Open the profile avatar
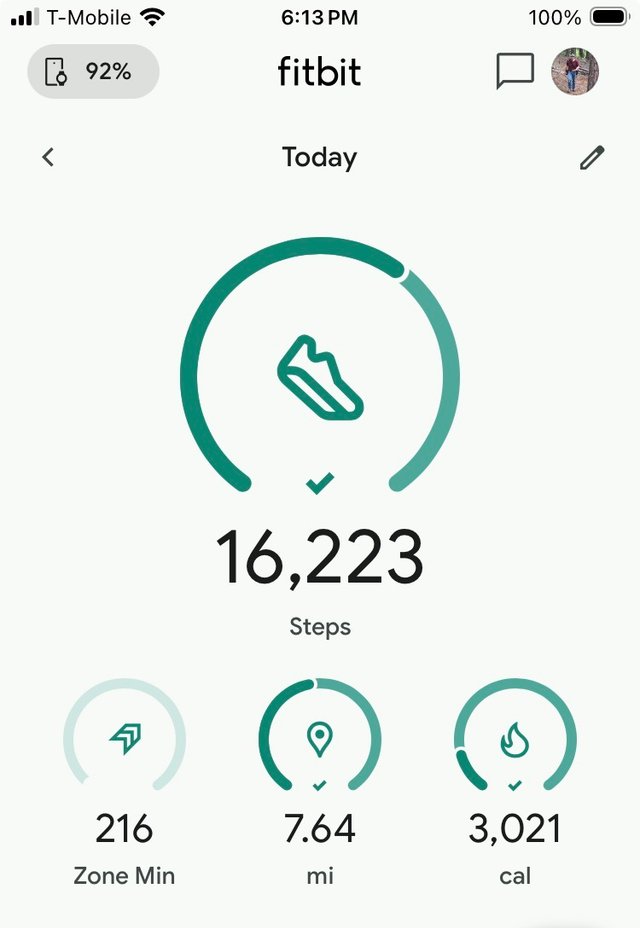The width and height of the screenshot is (640, 928). point(575,71)
